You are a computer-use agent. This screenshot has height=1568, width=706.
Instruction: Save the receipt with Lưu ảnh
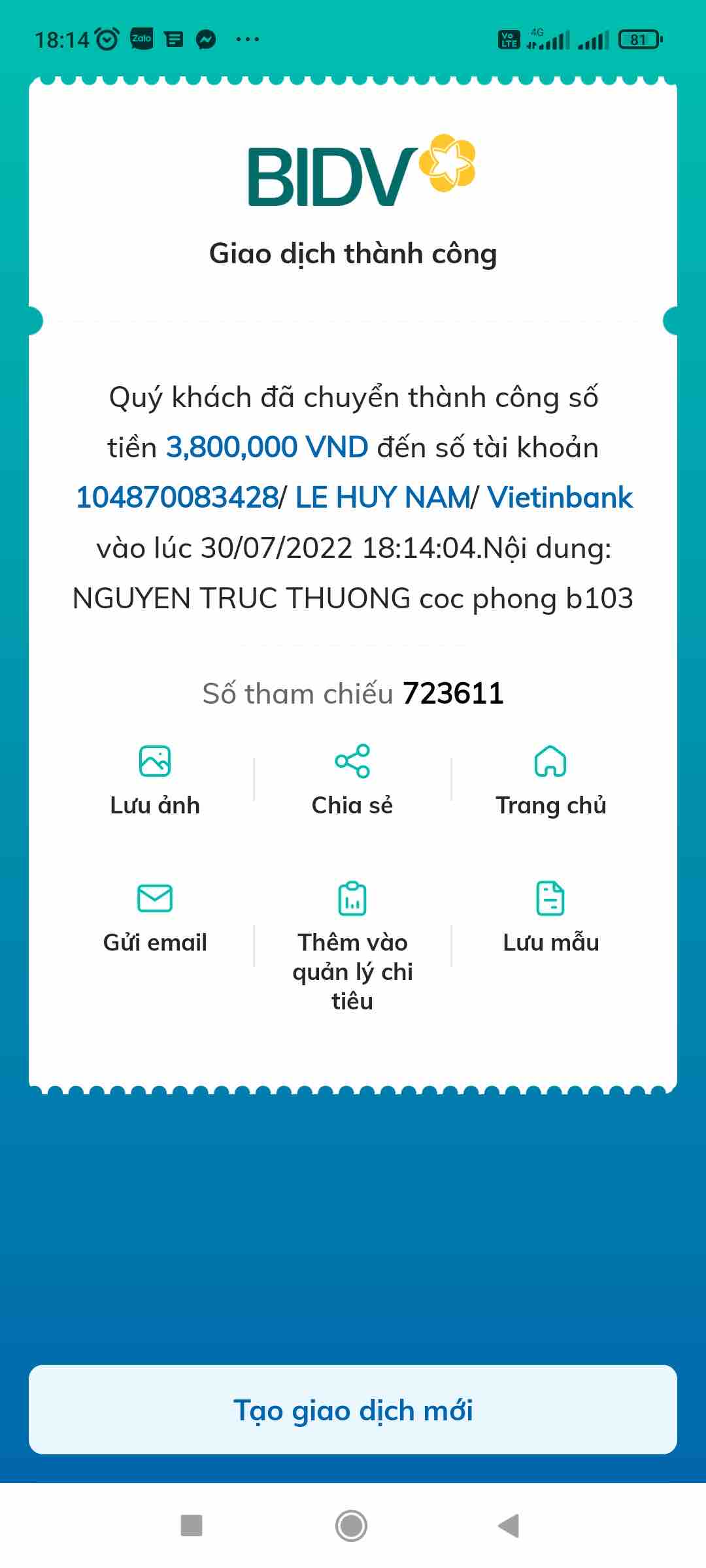[155, 780]
